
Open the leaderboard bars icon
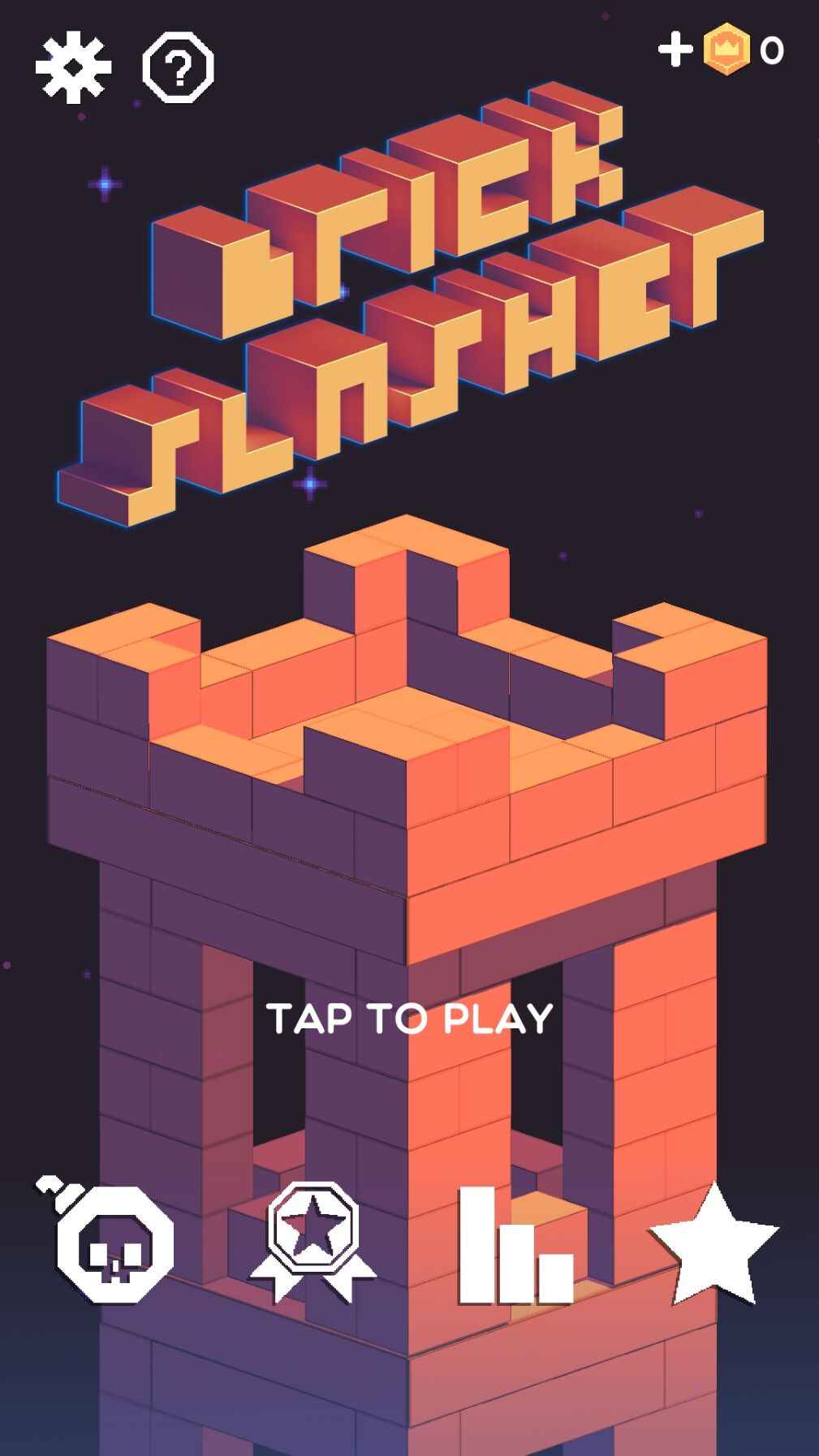click(x=515, y=1246)
